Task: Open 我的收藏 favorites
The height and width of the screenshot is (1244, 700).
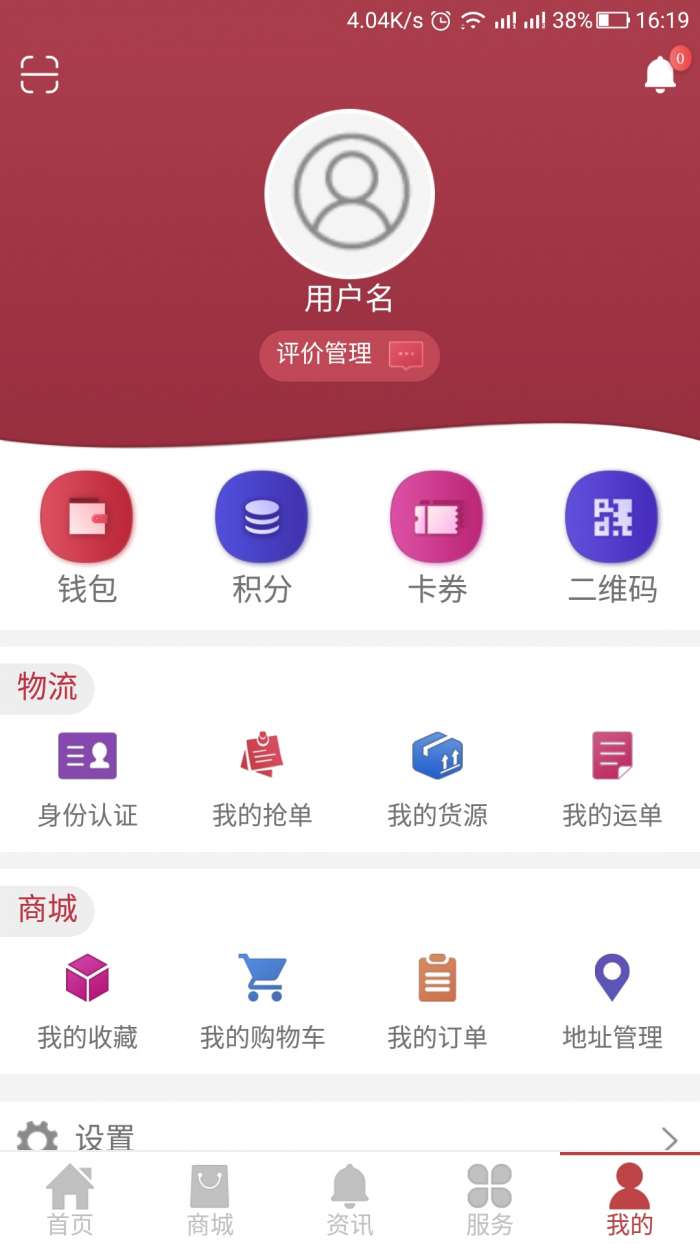Action: [87, 1002]
